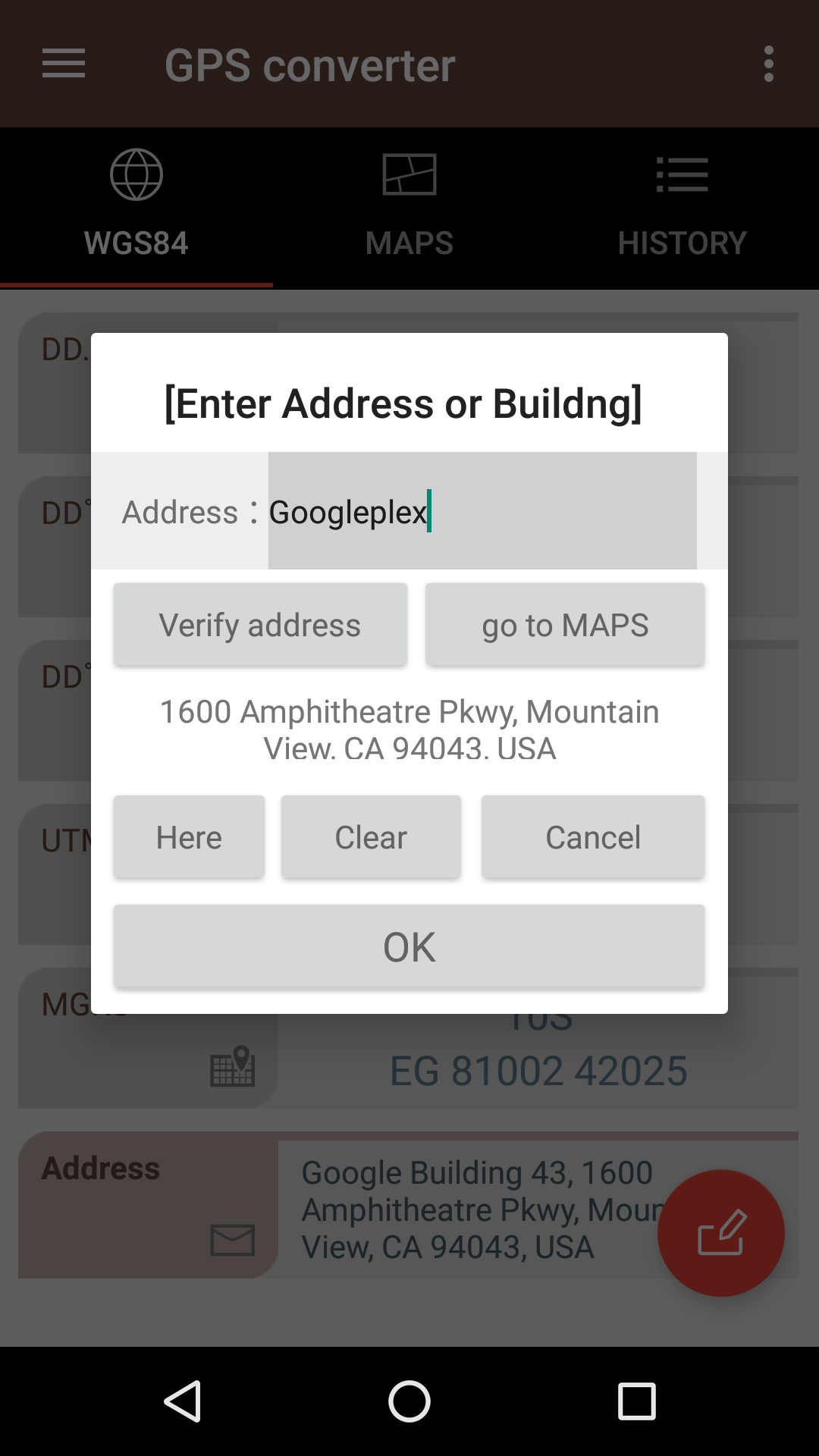Tap the map icon above MAPS
Screen dimensions: 819x1456
pyautogui.click(x=409, y=174)
